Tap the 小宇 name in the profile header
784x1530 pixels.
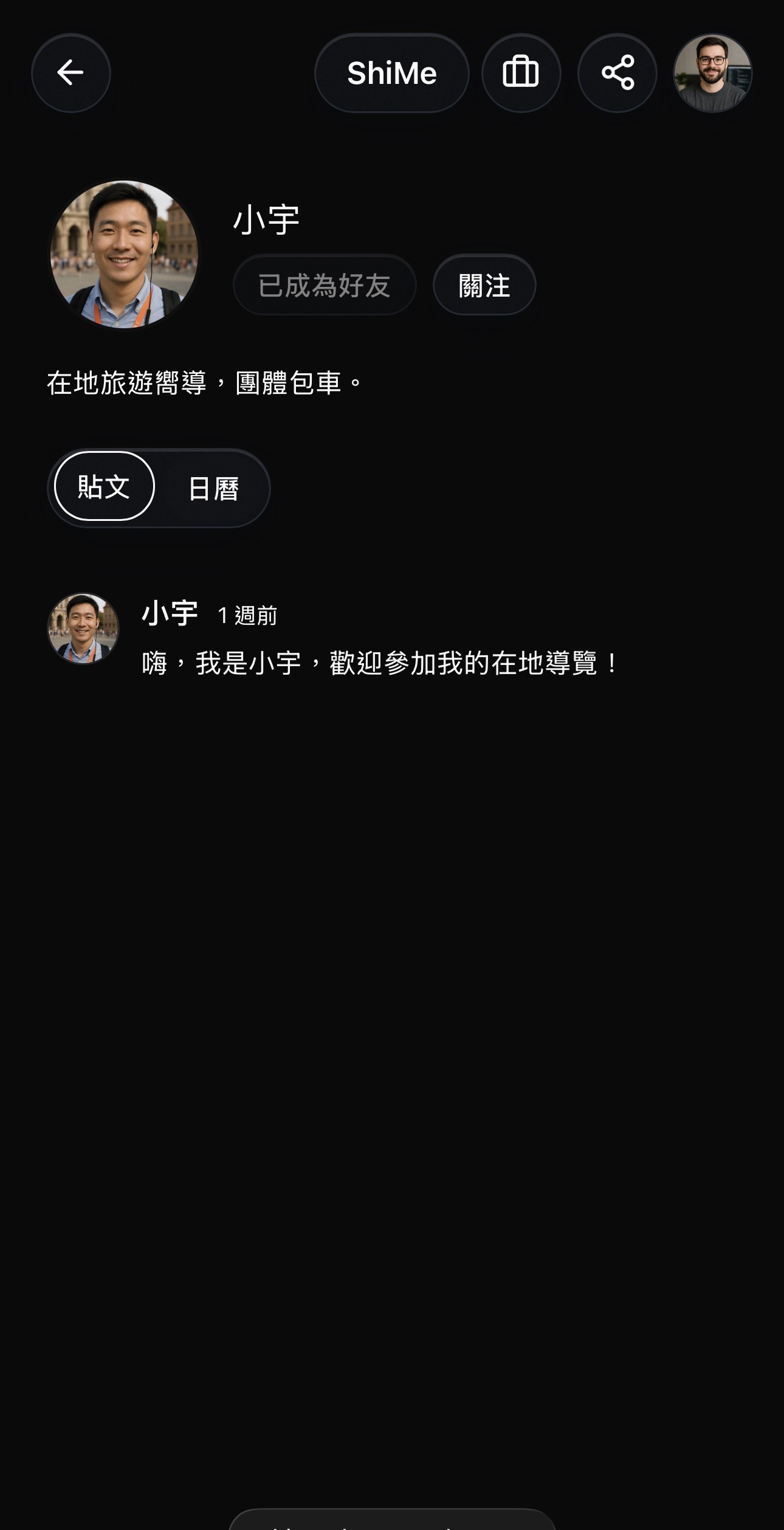[x=267, y=222]
